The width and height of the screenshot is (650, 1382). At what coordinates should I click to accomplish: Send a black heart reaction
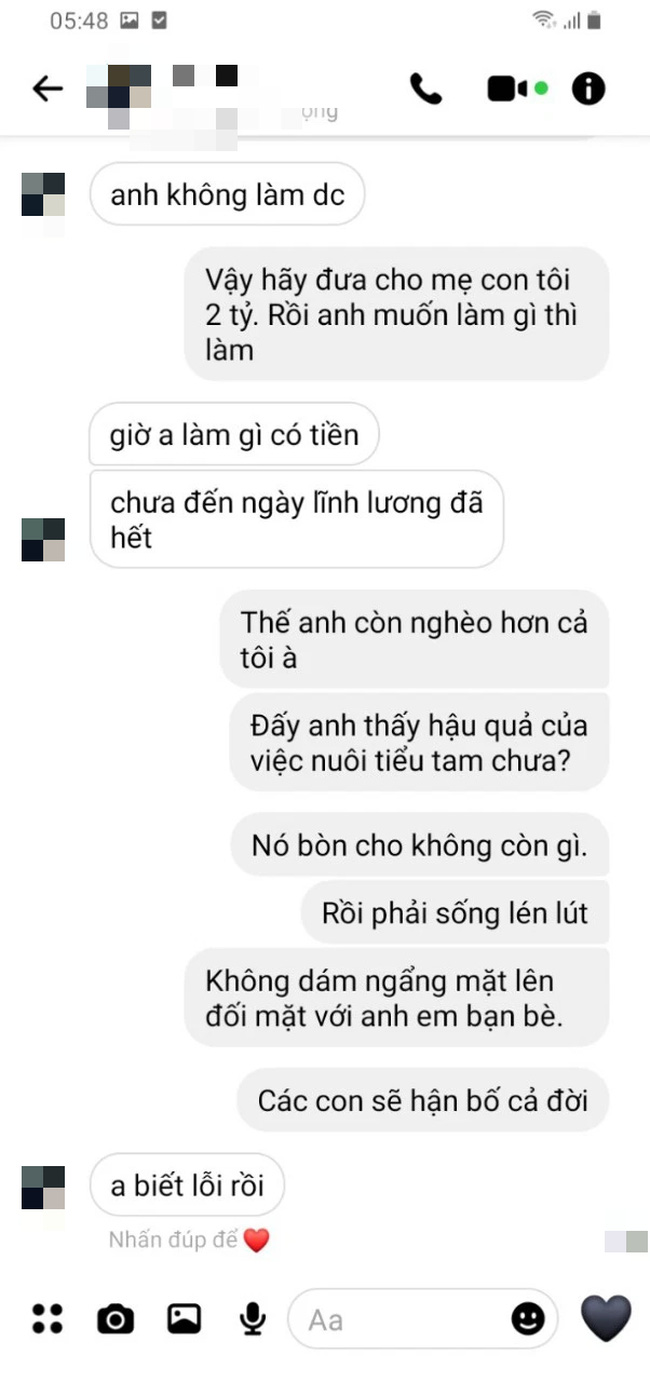[606, 1318]
